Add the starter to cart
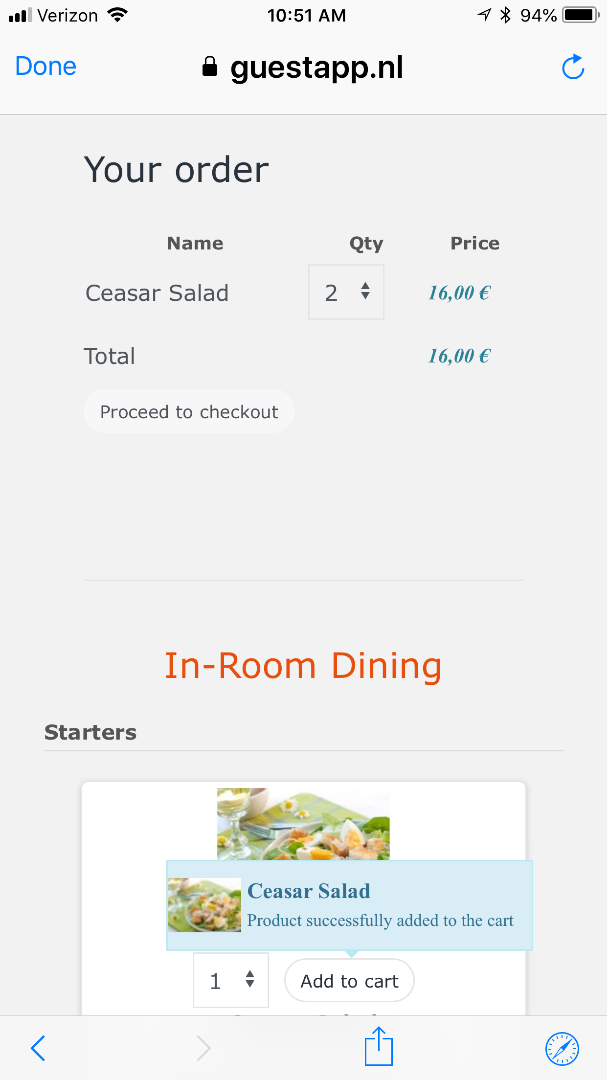This screenshot has height=1080, width=607. (x=349, y=981)
